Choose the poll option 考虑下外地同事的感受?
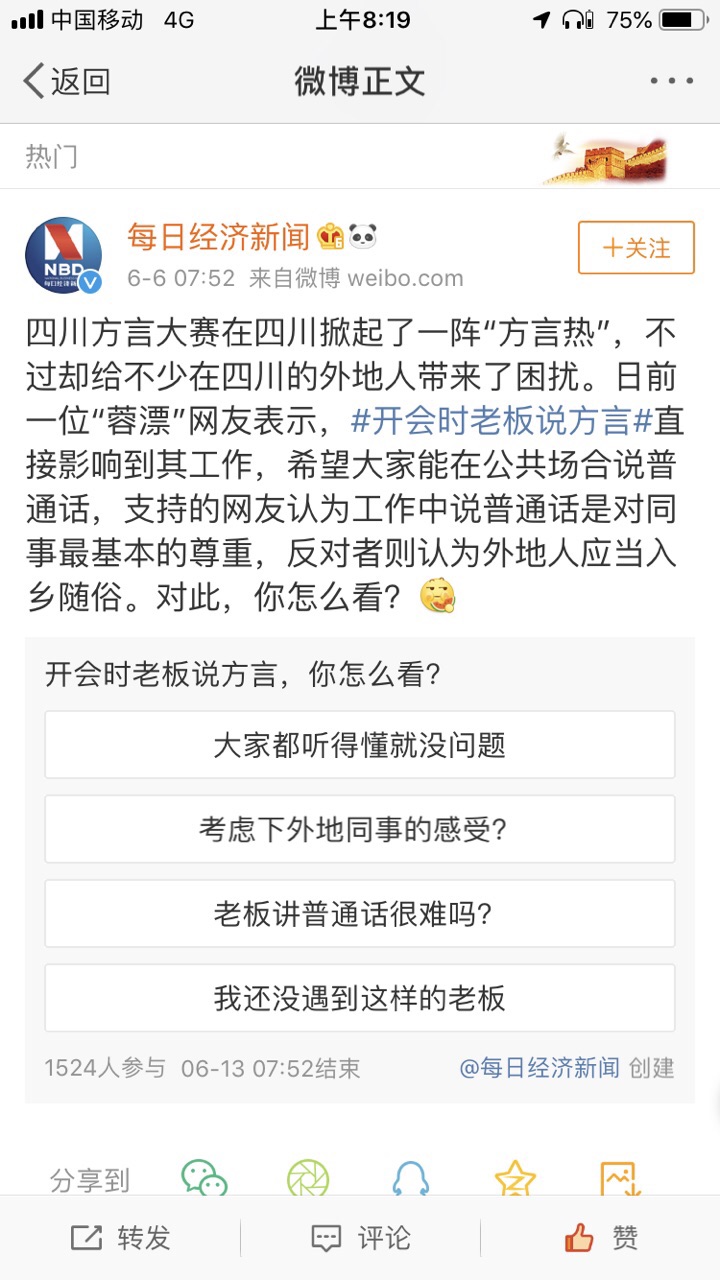 pos(360,829)
